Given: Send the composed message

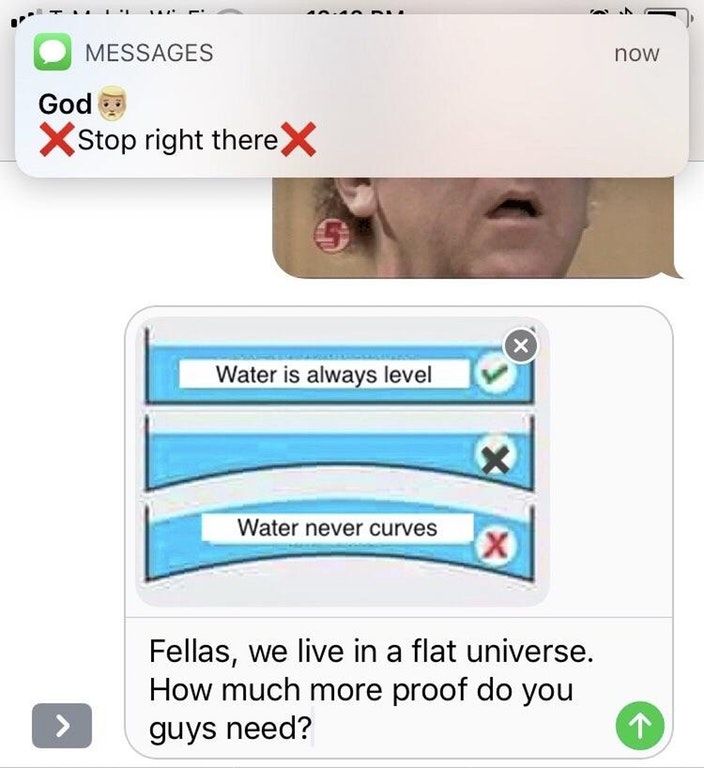Looking at the screenshot, I should (639, 726).
